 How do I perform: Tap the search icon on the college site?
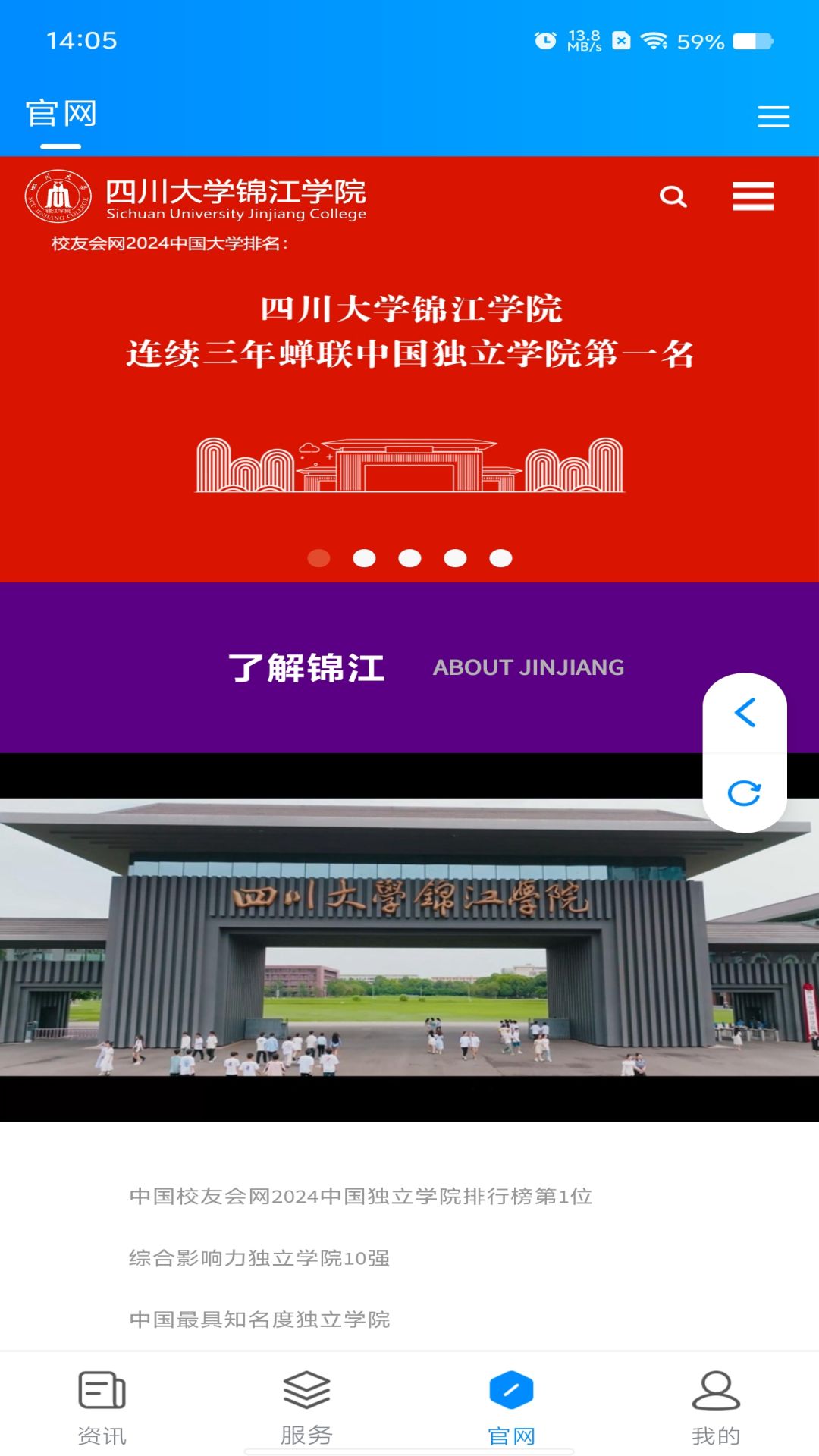(673, 197)
